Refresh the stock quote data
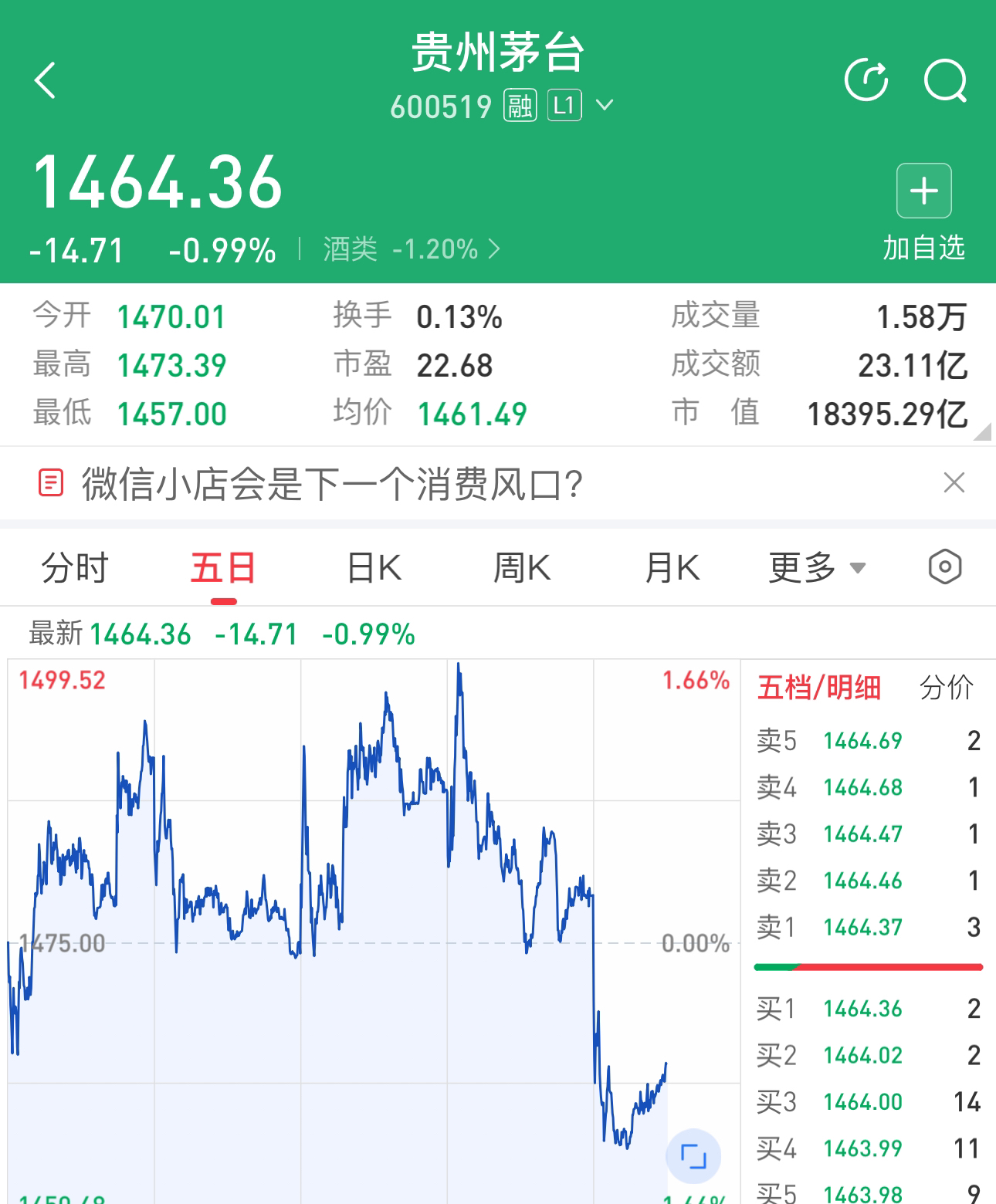Image resolution: width=996 pixels, height=1204 pixels. point(866,79)
